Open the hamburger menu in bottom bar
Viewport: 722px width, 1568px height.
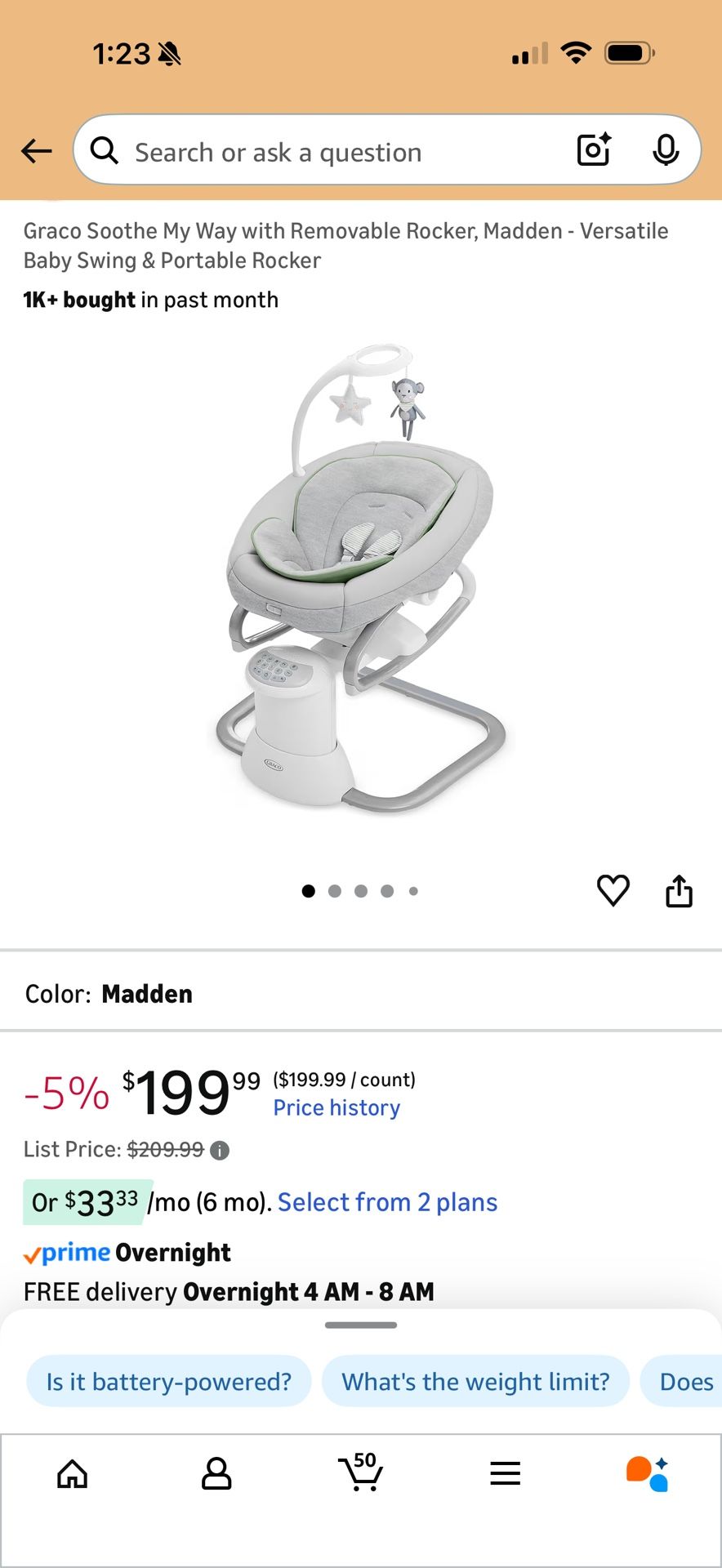[505, 1474]
